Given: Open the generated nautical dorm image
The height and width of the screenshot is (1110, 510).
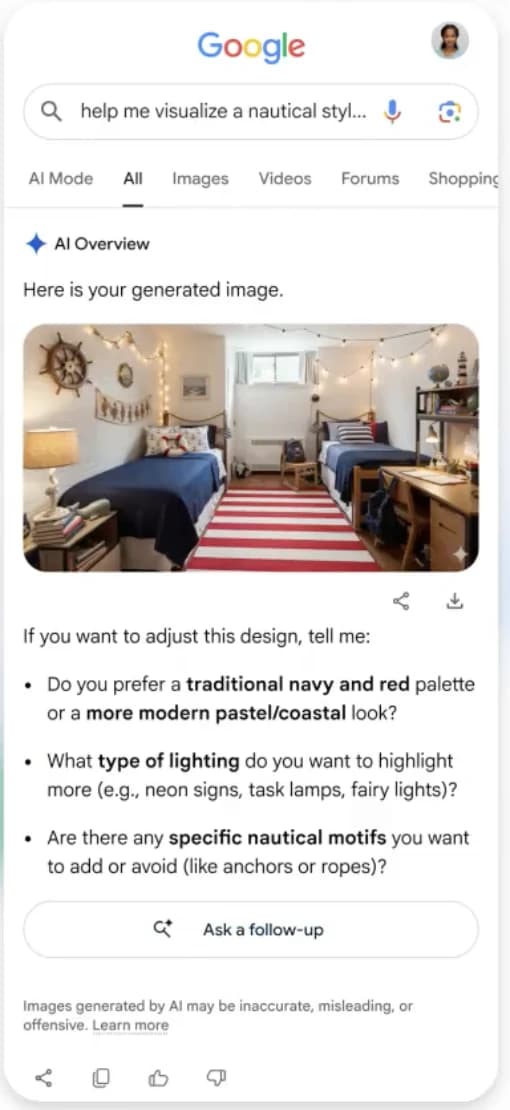Looking at the screenshot, I should (x=251, y=447).
